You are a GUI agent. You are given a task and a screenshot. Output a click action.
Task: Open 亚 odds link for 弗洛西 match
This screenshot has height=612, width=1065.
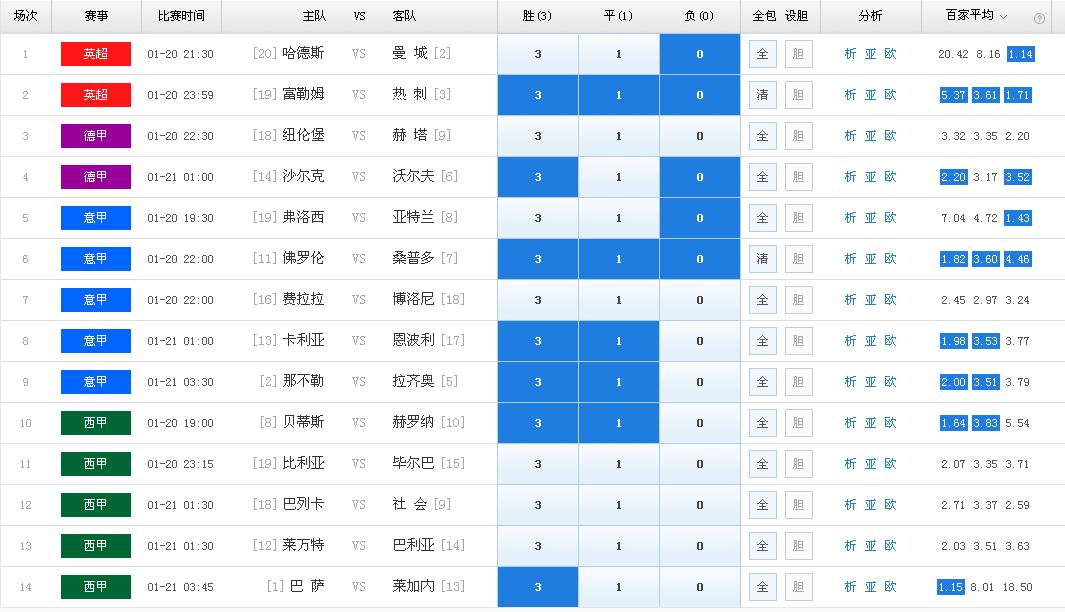(x=870, y=218)
